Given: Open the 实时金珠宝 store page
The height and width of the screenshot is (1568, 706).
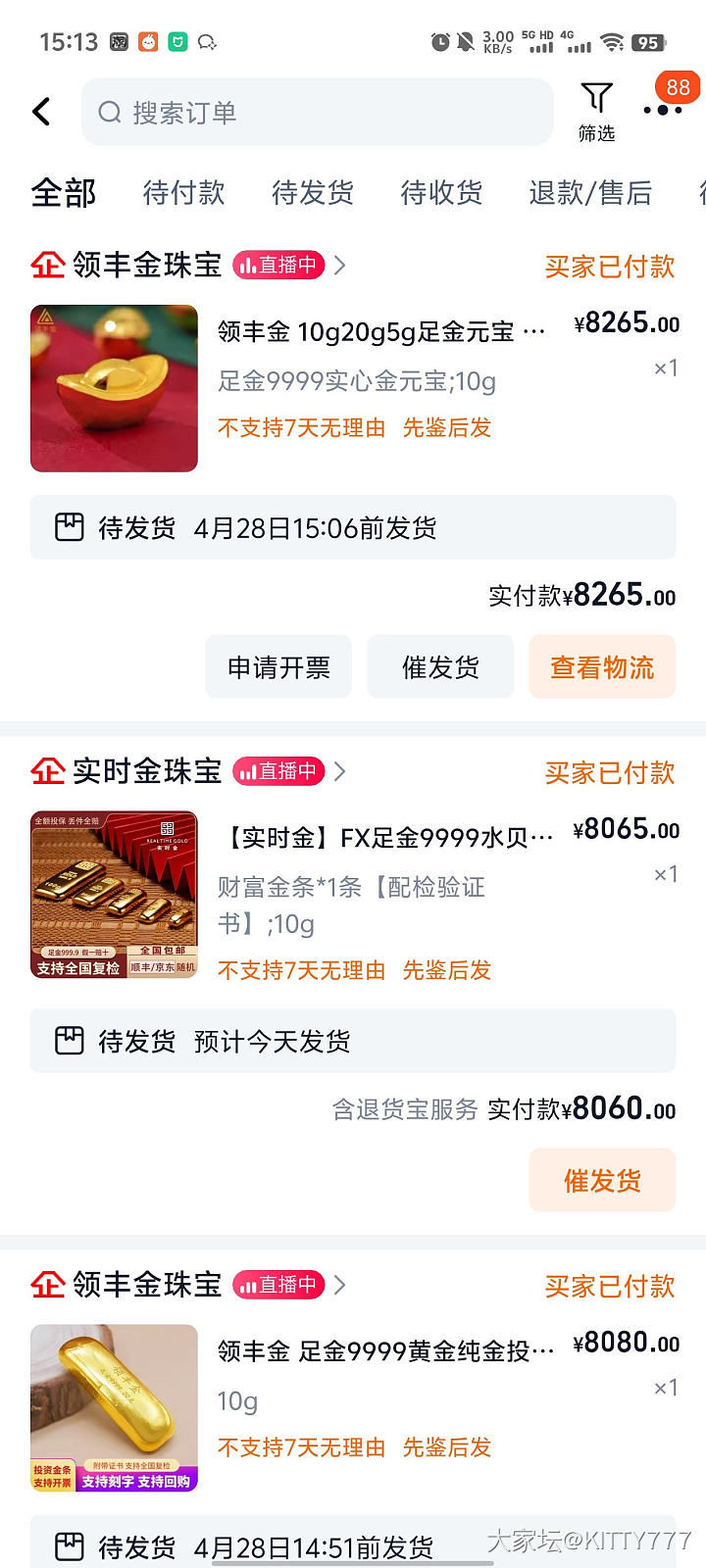Looking at the screenshot, I should point(147,771).
